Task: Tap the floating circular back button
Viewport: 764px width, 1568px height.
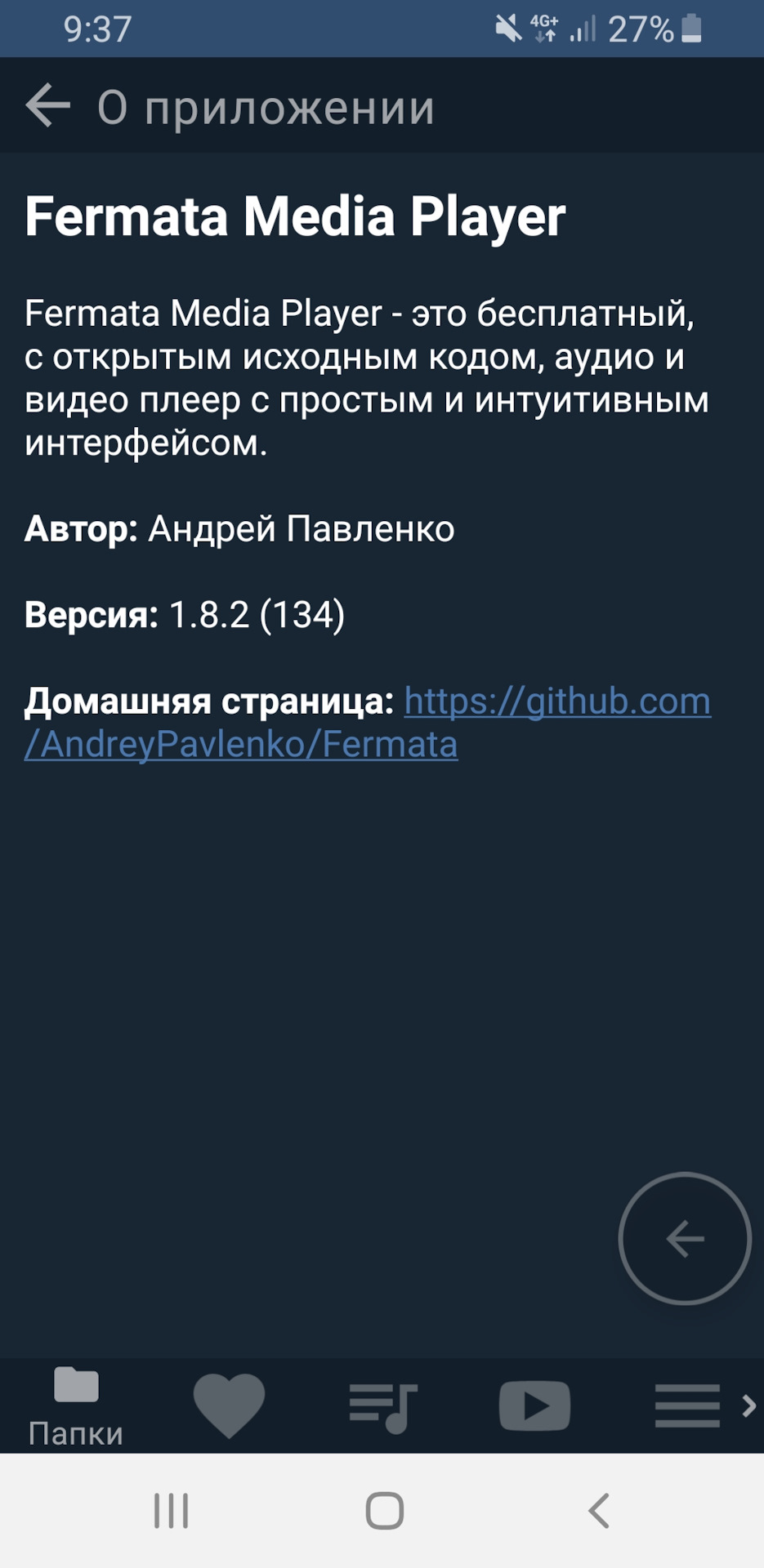Action: tap(685, 1238)
